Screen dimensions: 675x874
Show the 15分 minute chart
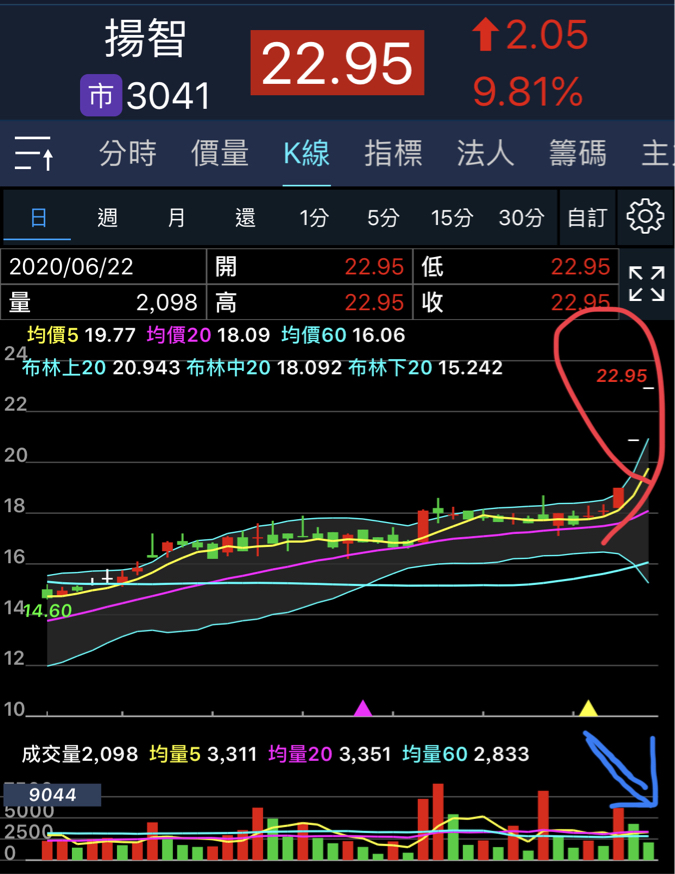point(452,217)
